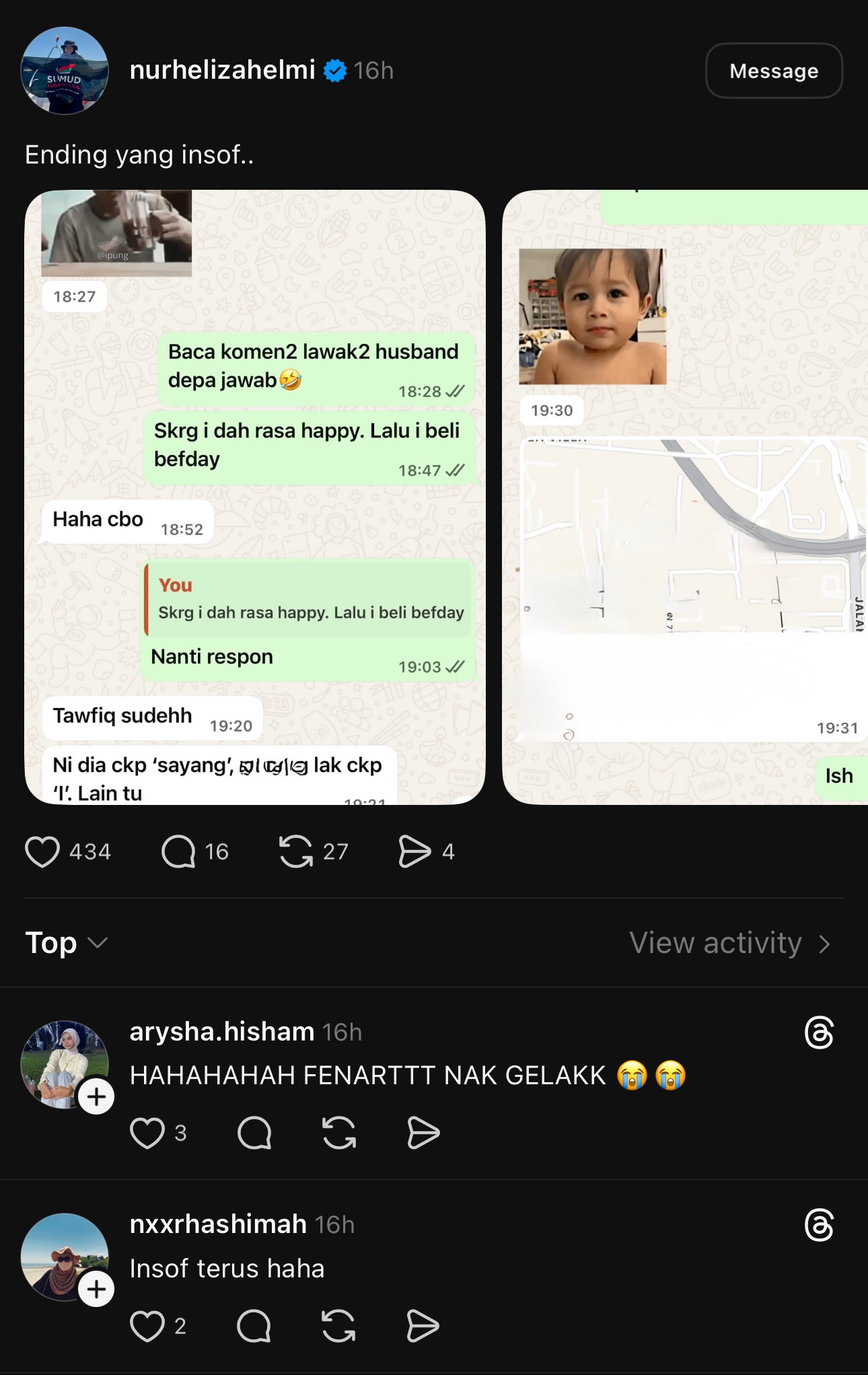Open comments on the main post

(178, 851)
